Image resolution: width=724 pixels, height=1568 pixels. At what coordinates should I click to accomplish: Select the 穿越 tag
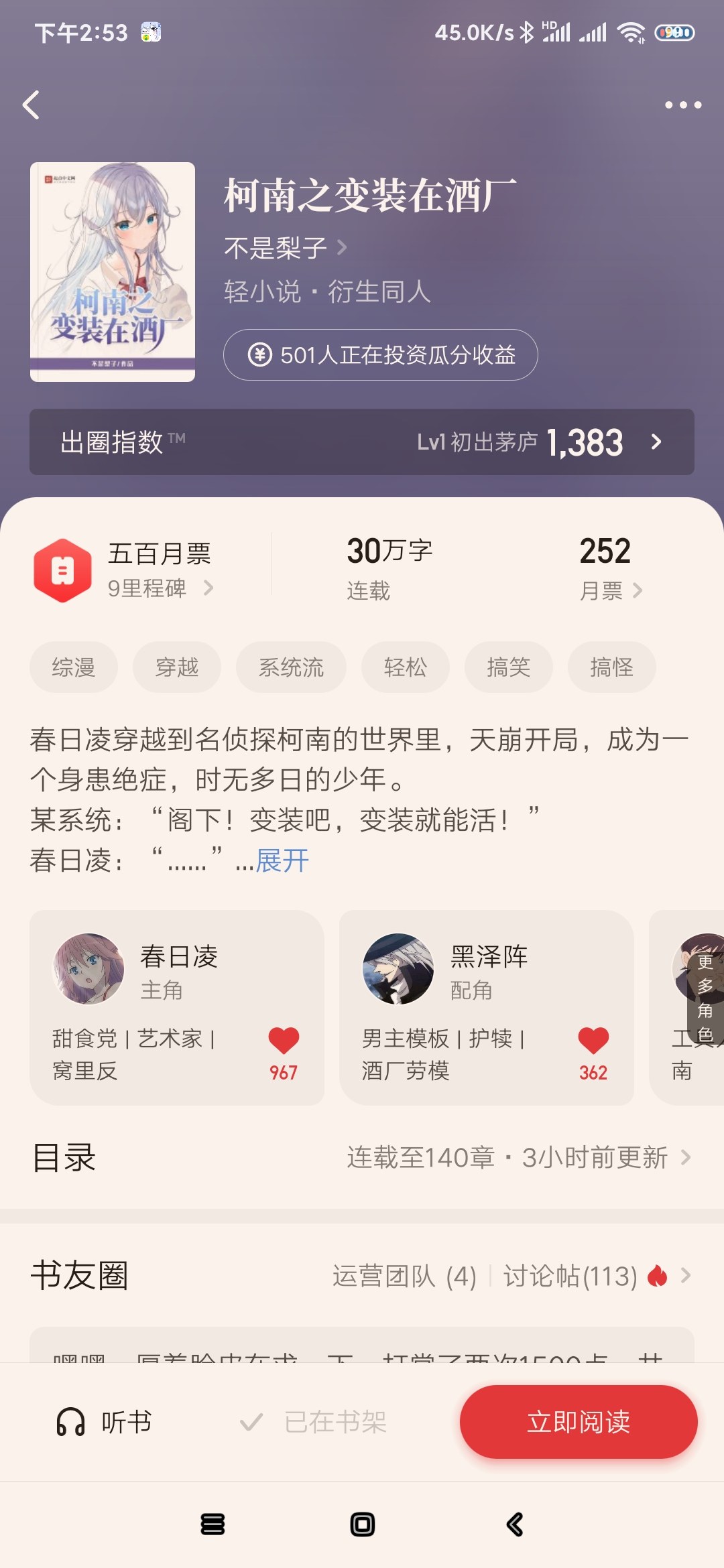tap(177, 667)
